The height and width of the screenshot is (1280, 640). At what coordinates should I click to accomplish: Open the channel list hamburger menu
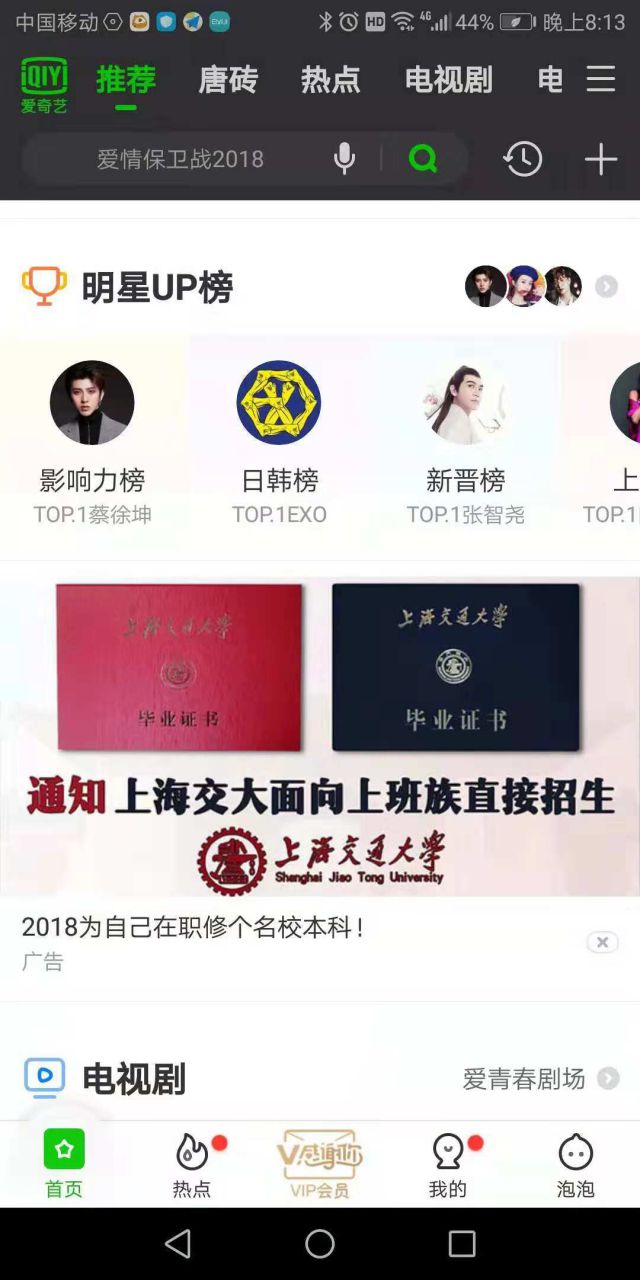tap(600, 79)
